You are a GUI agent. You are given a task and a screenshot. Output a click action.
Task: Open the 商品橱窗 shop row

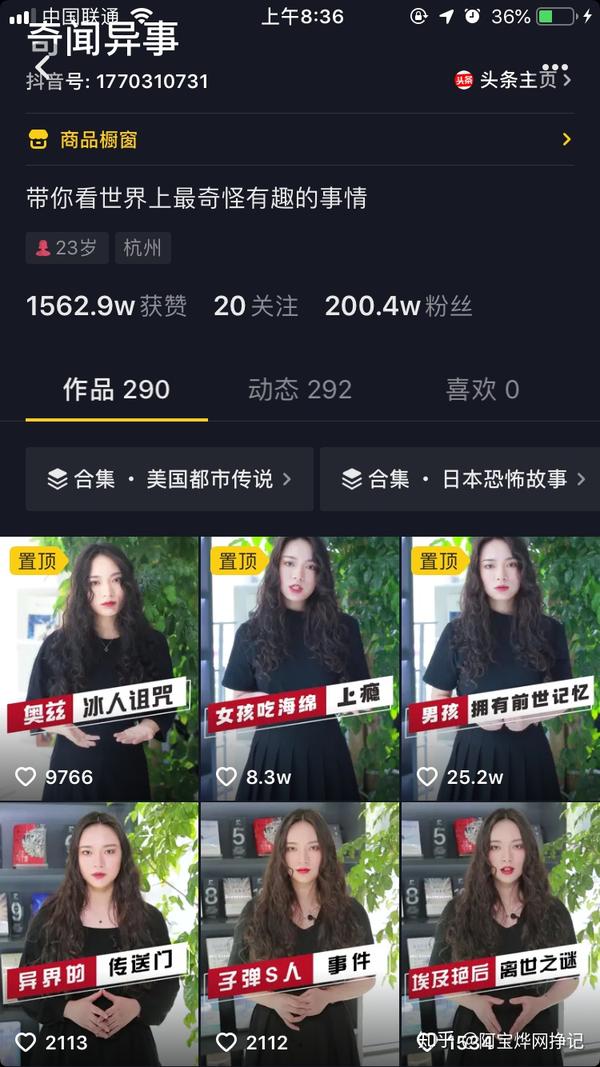300,139
